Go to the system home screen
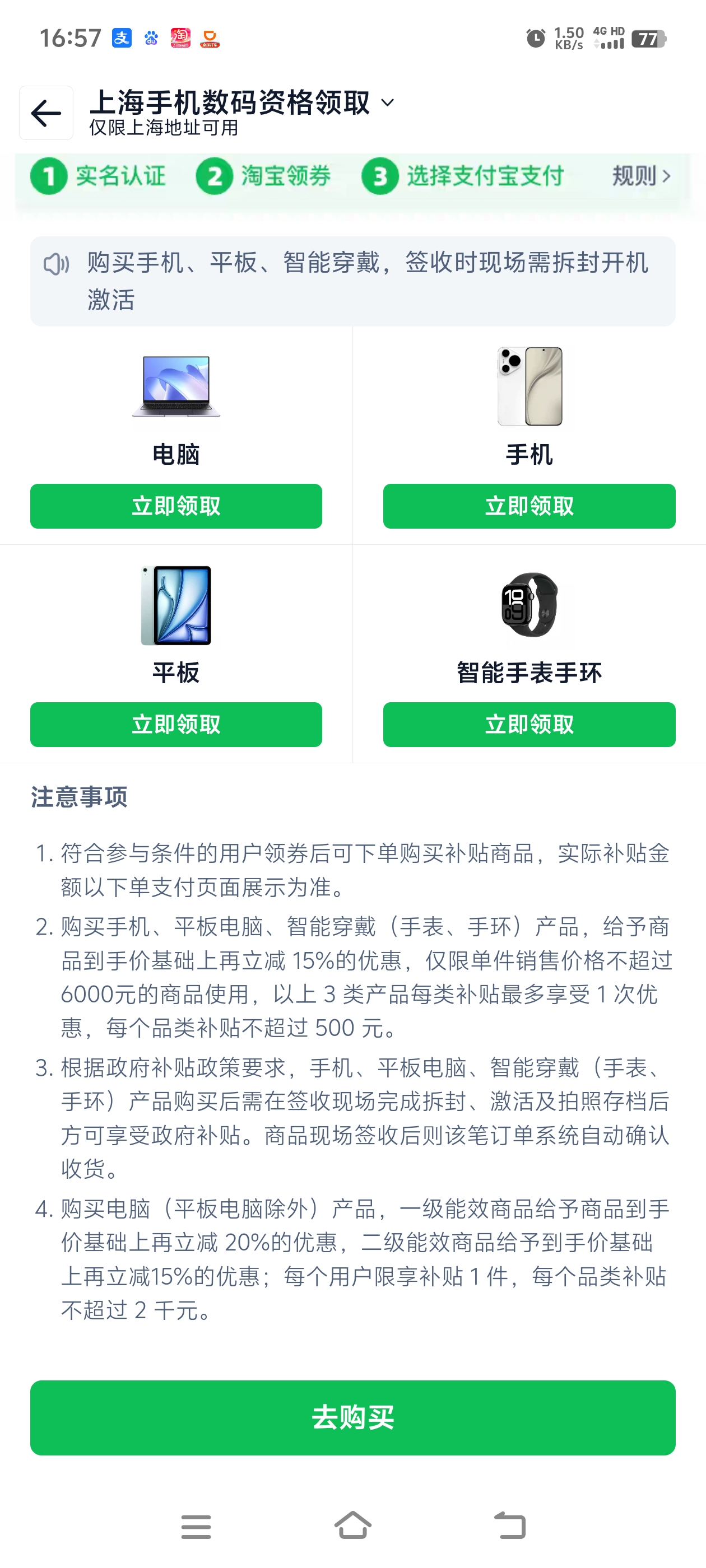 [x=352, y=1525]
